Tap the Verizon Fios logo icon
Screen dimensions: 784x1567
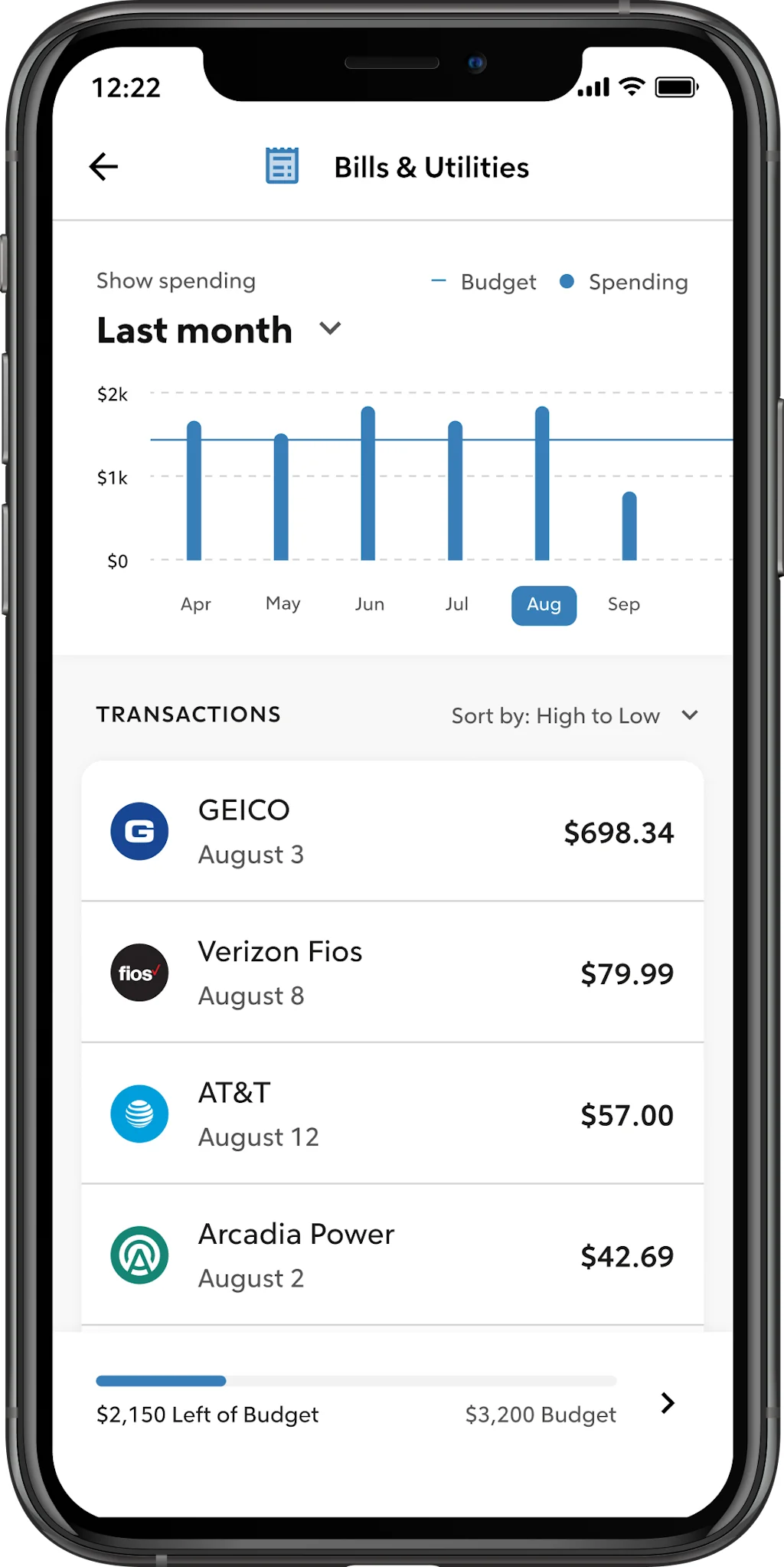click(x=139, y=973)
